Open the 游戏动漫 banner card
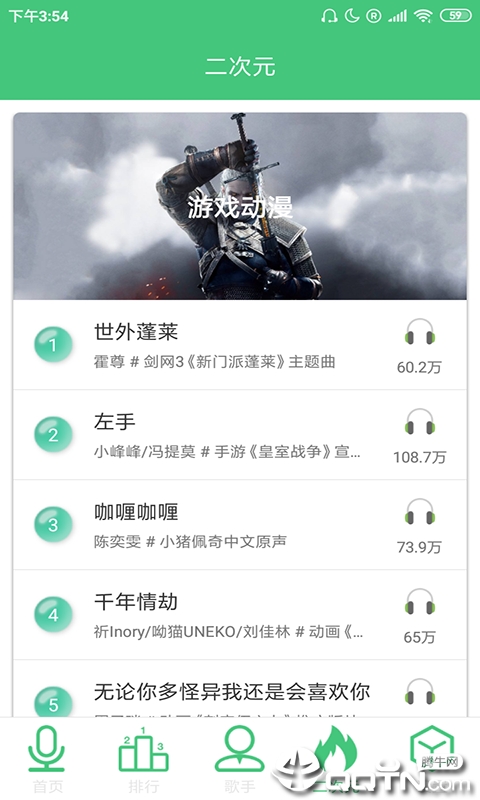Screen dimensions: 480x800 tap(240, 206)
